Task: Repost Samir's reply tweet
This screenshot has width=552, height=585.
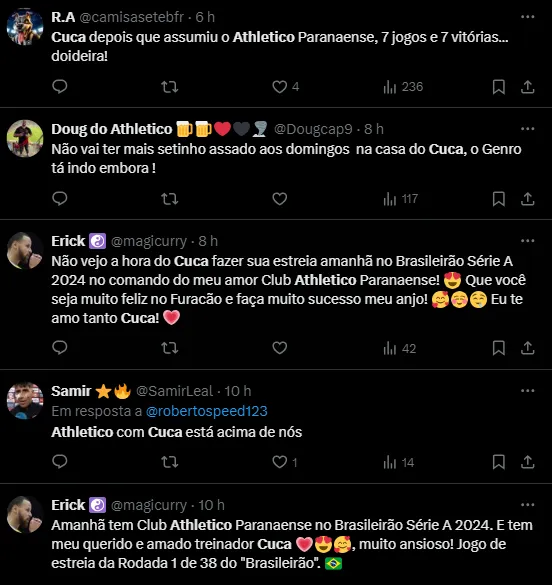Action: click(x=169, y=462)
